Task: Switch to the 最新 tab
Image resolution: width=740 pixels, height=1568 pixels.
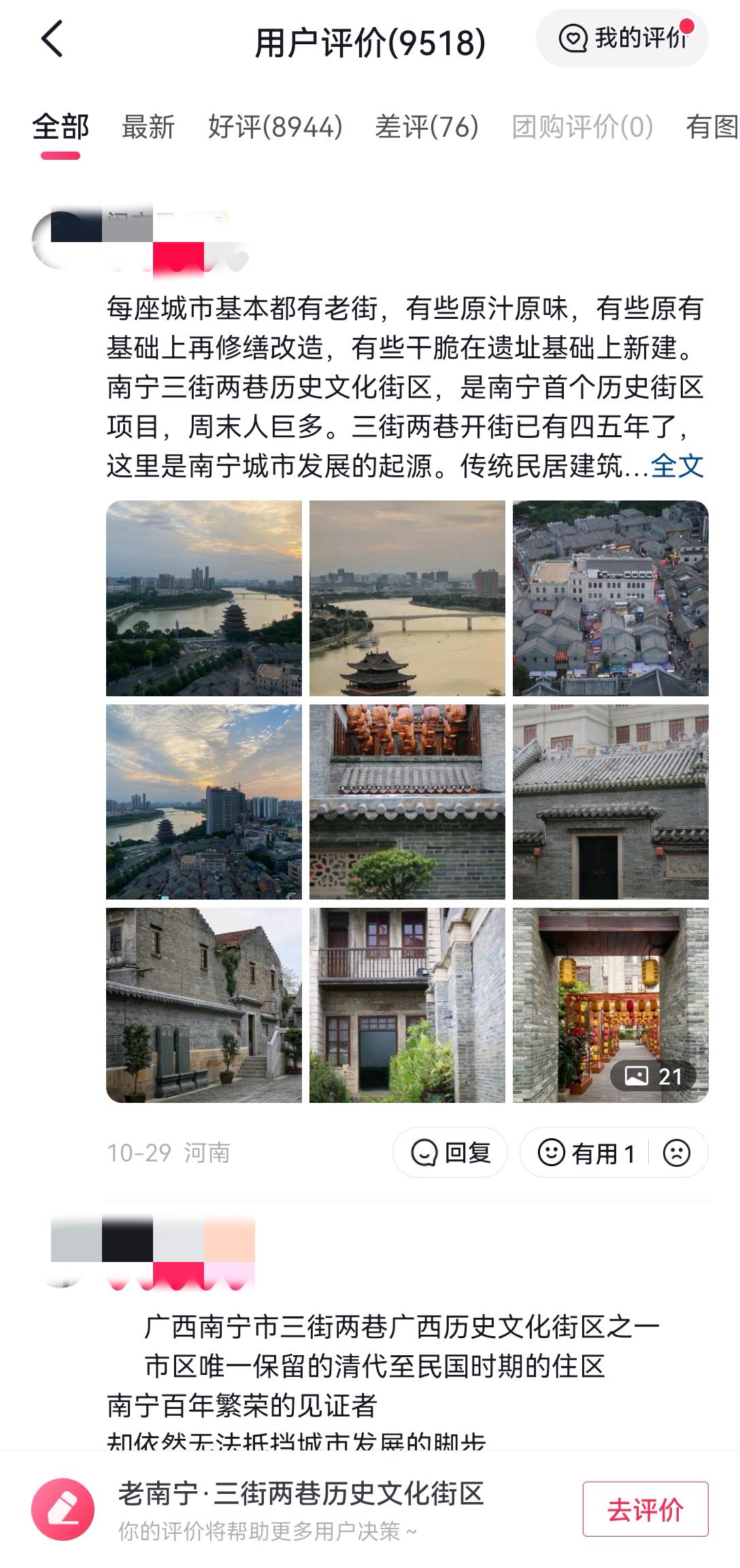Action: 148,127
